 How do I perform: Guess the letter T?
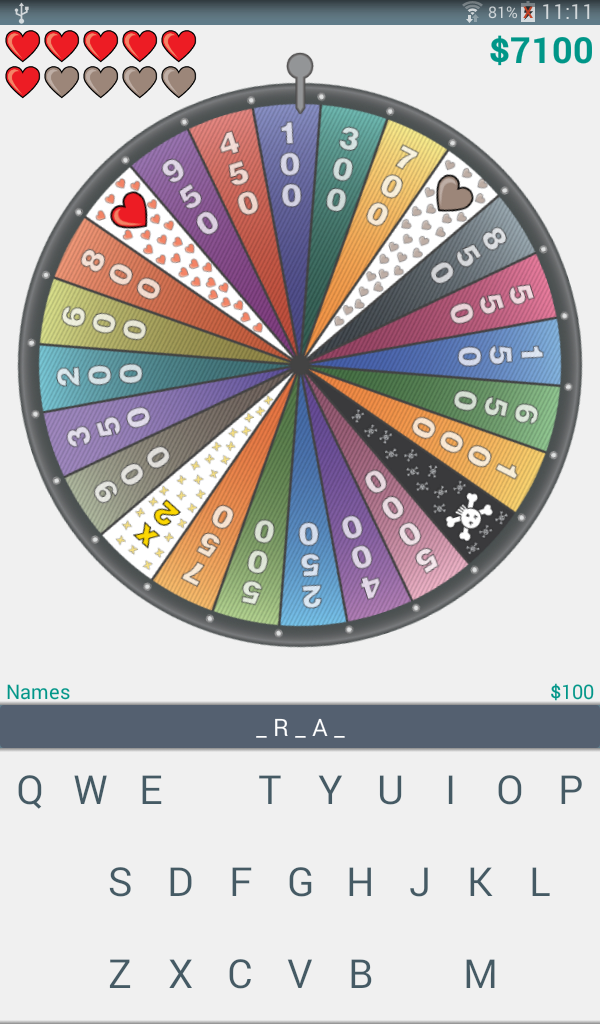(270, 790)
